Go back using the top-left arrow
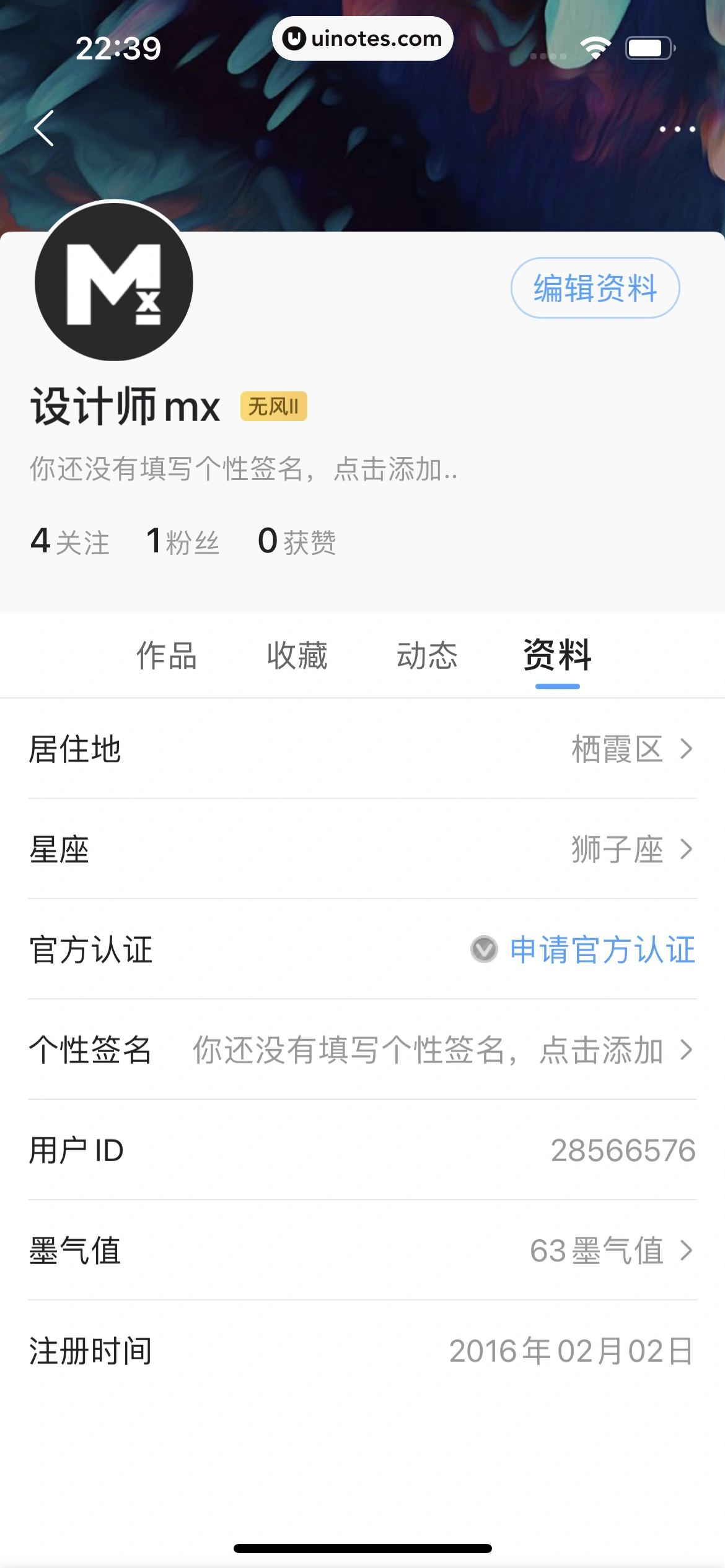 point(44,129)
